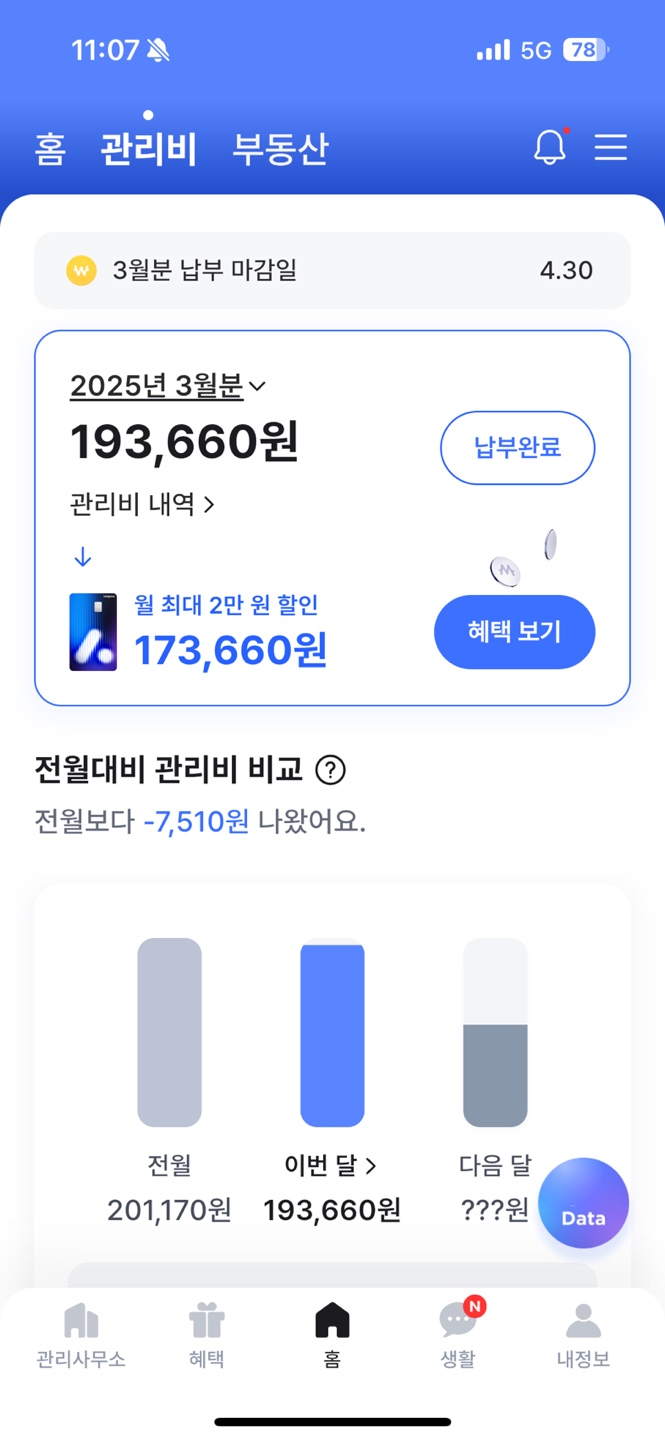Switch to the 부동산 top tab
This screenshot has width=665, height=1440.
(280, 149)
